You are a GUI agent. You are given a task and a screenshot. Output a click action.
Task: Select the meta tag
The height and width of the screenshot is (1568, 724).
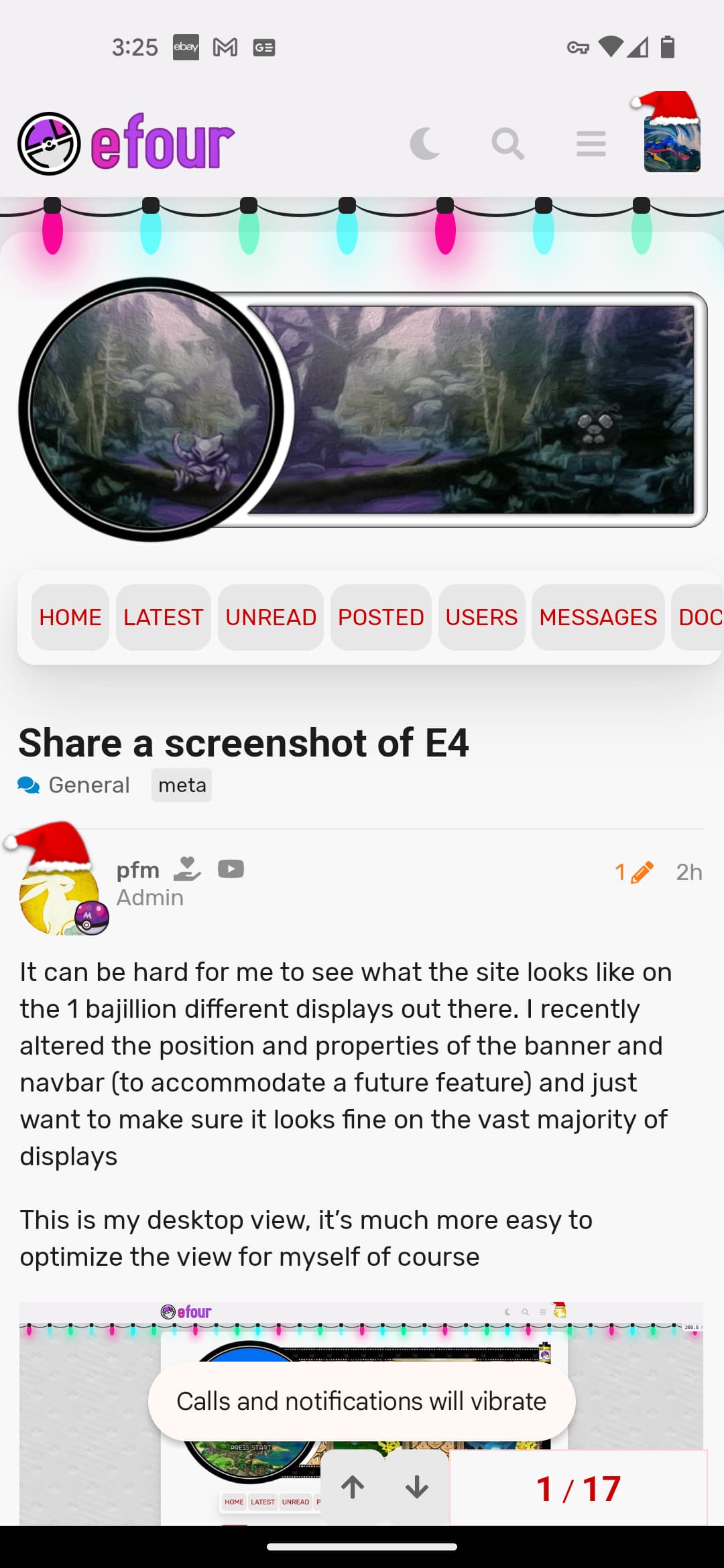coord(182,785)
